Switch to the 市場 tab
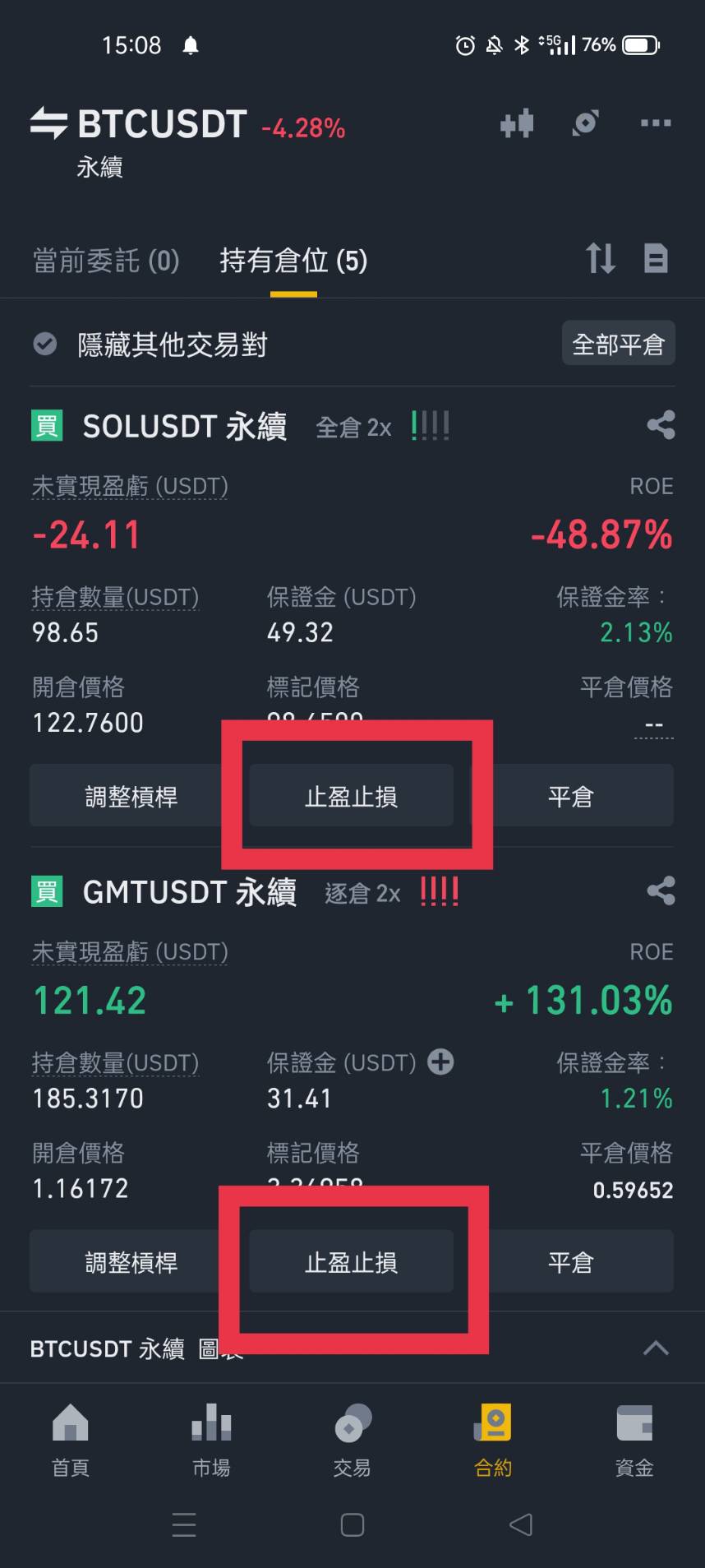Image resolution: width=705 pixels, height=1568 pixels. click(211, 1440)
